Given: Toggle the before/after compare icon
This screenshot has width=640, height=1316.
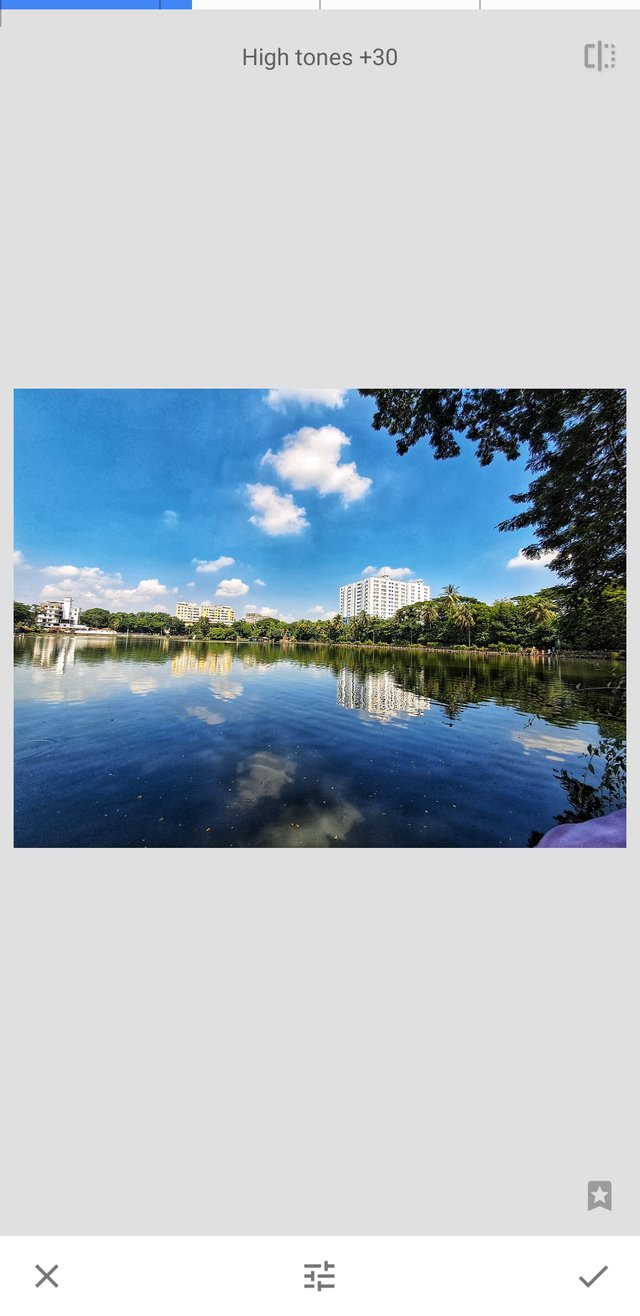Looking at the screenshot, I should [599, 57].
